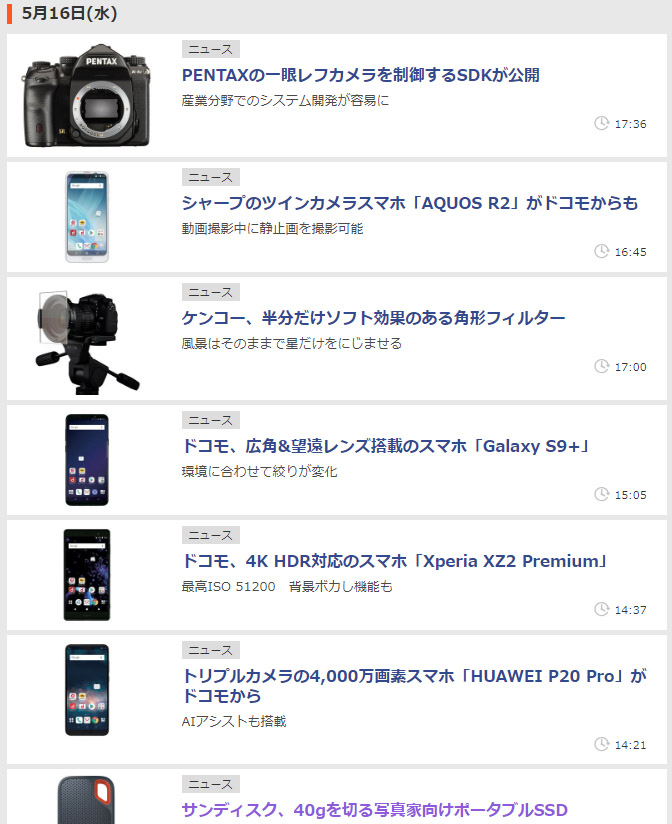Open the PENTAX SDK news article
Screen dimensions: 672x824
[x=360, y=75]
